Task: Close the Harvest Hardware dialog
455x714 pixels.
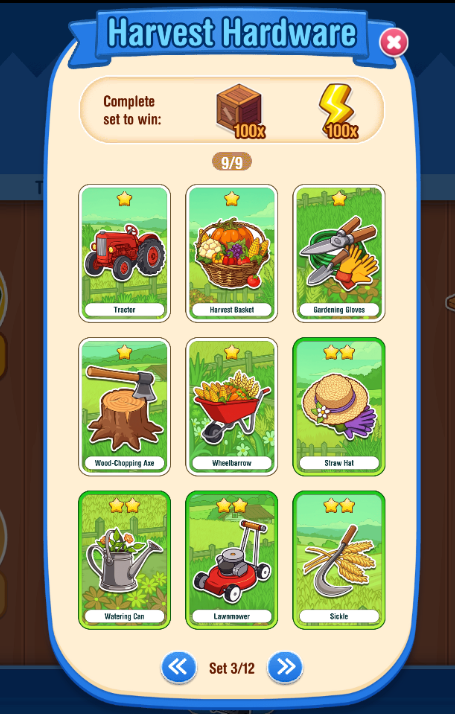Action: point(394,42)
